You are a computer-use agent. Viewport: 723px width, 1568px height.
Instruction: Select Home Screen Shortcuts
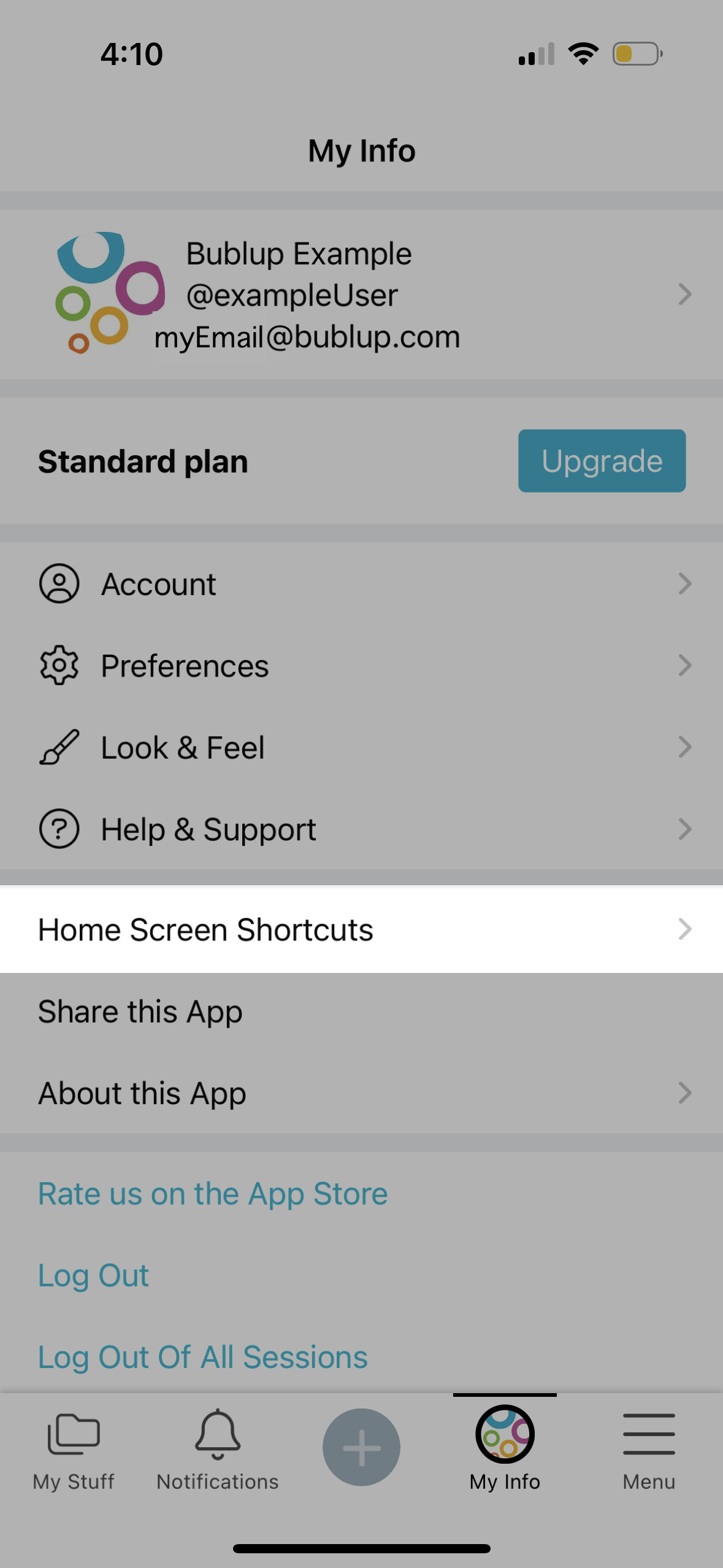[x=361, y=929]
